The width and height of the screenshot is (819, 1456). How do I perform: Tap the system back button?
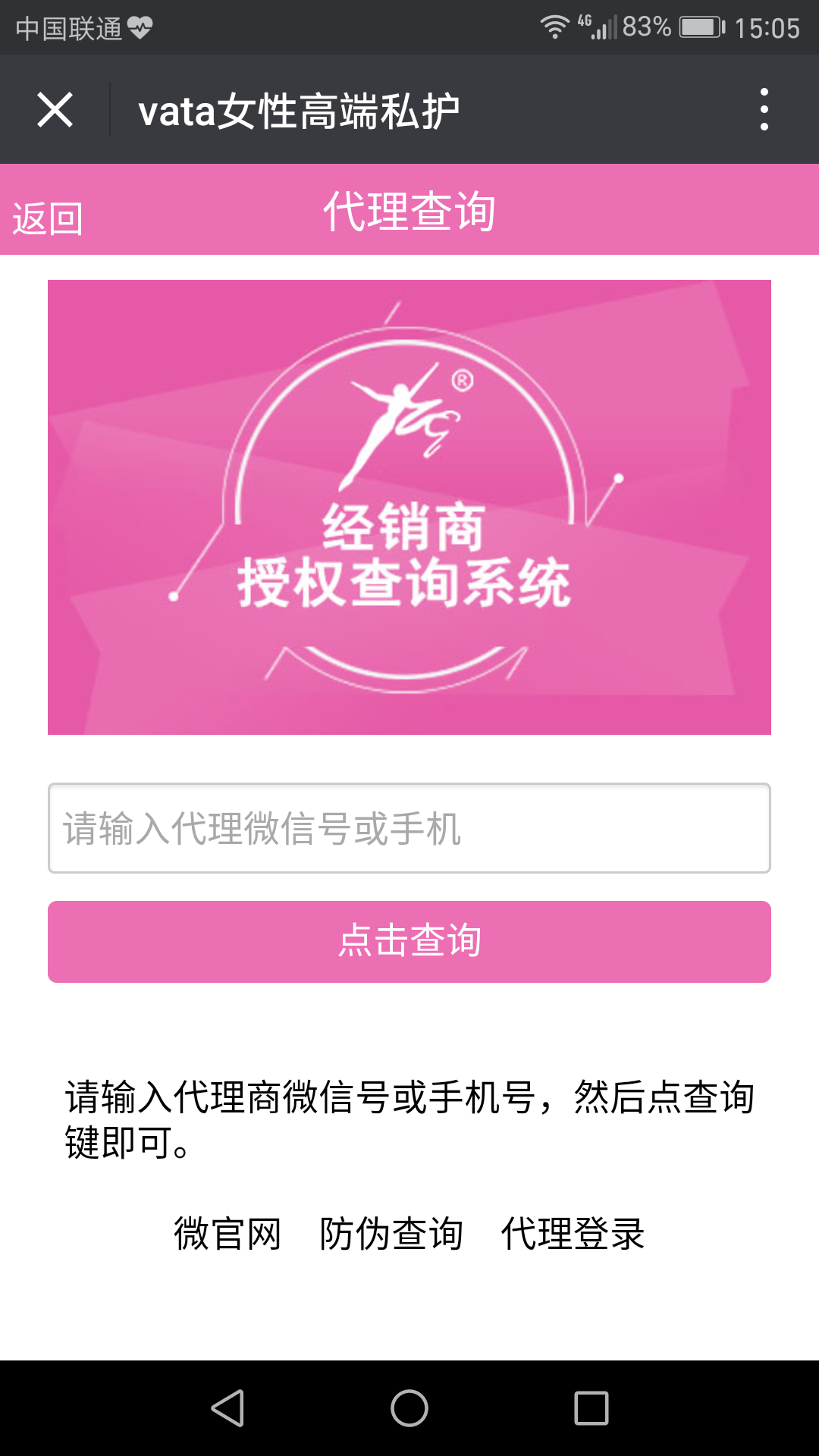[x=227, y=1408]
